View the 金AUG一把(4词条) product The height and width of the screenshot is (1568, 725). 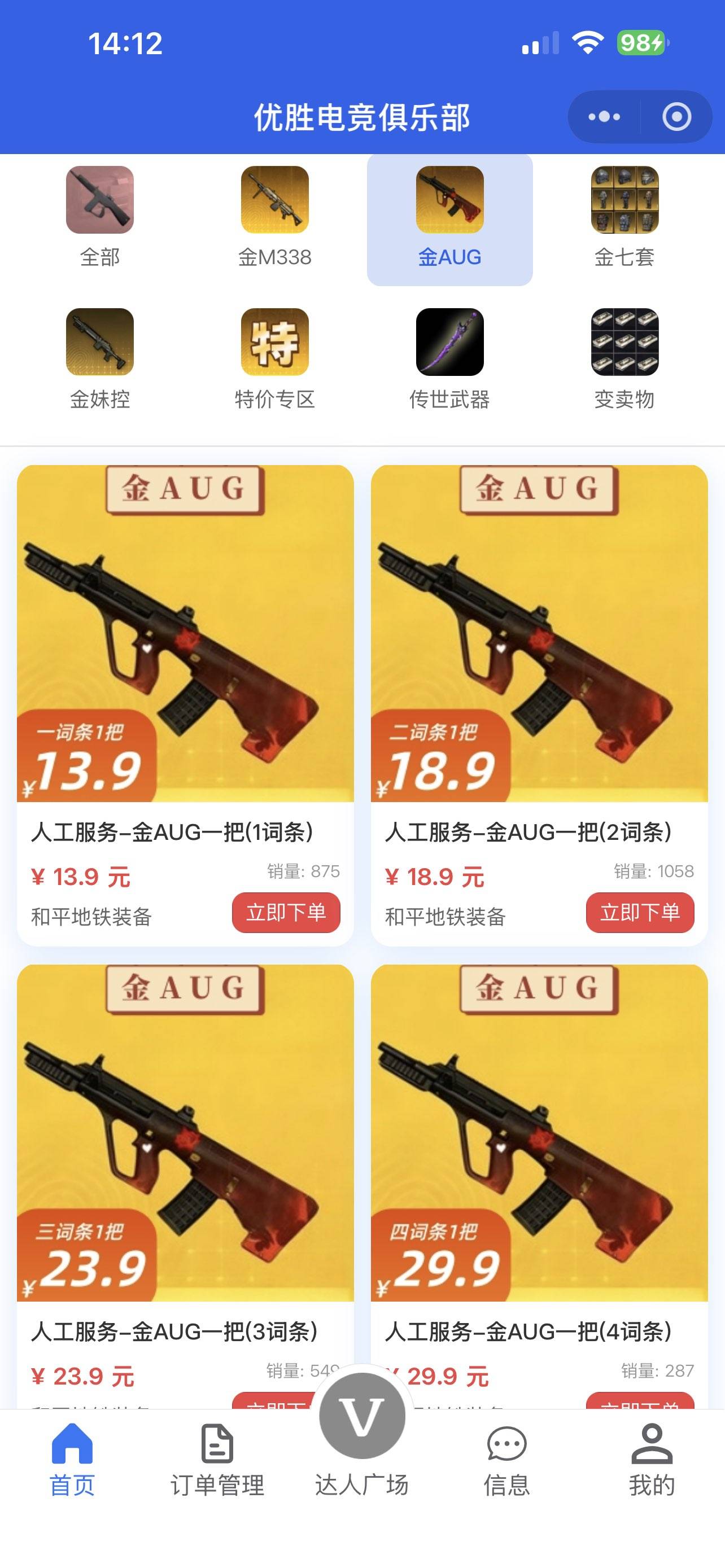(x=539, y=1132)
